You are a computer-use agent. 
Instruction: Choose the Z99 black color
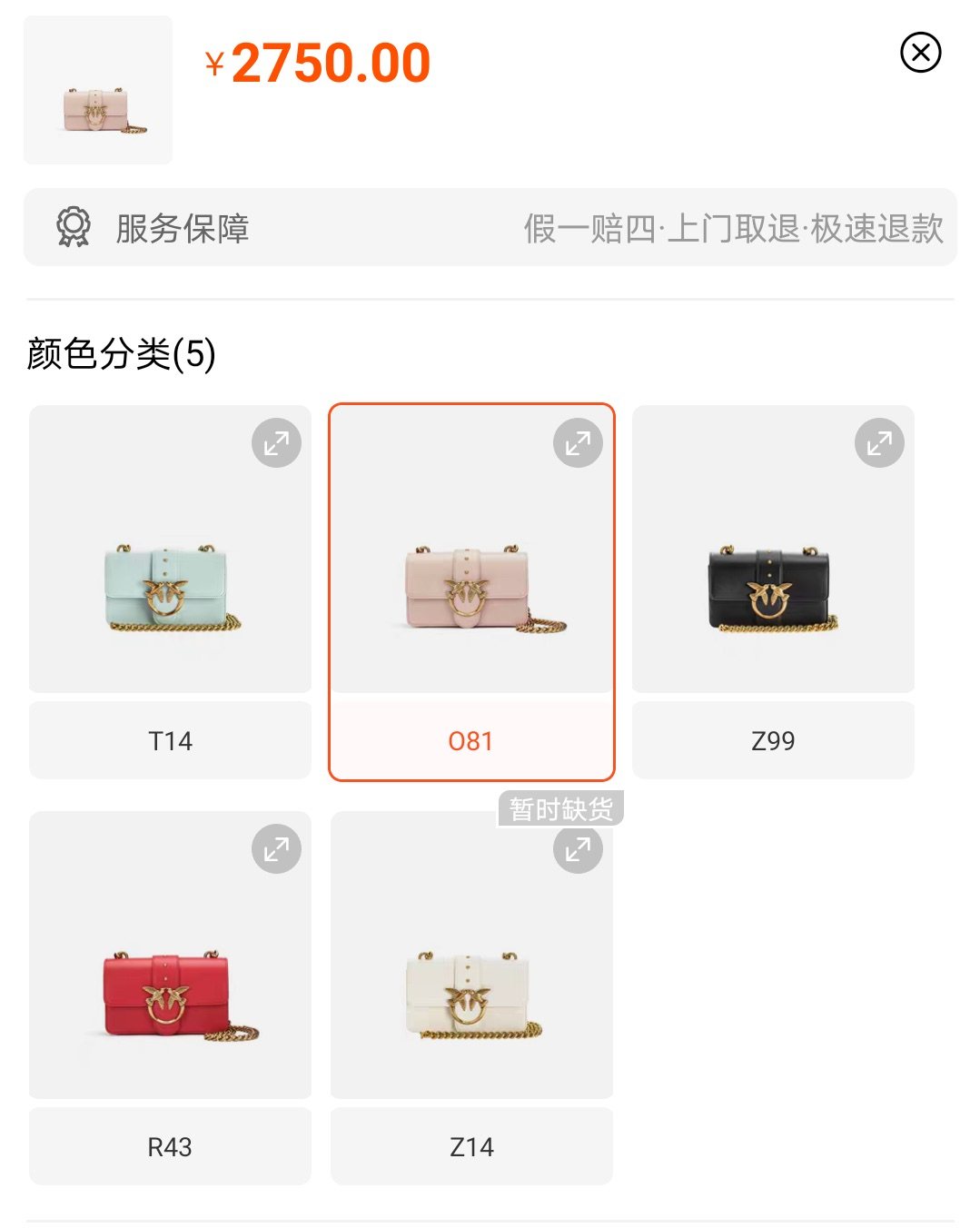click(x=773, y=740)
